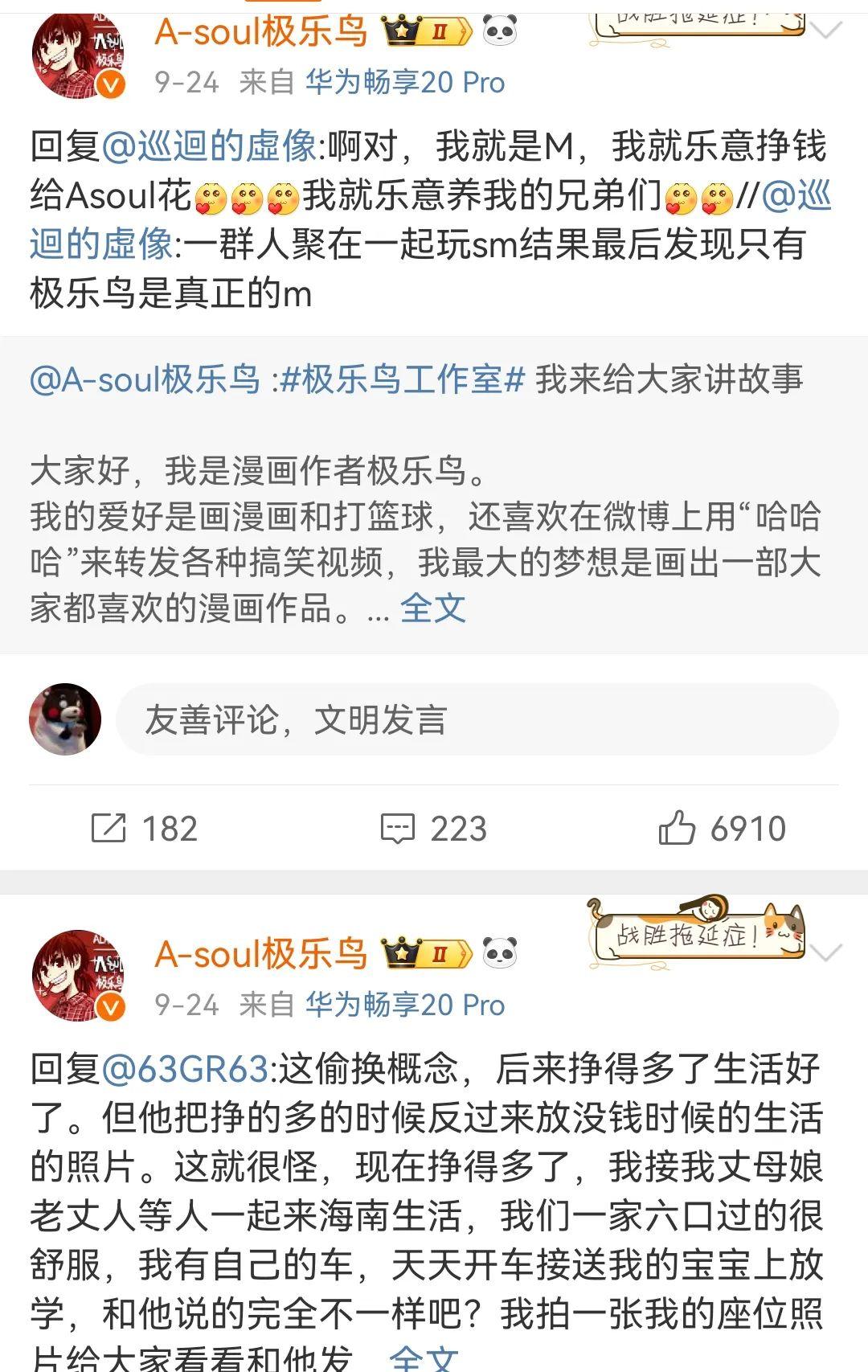Expand 全文 in the quoted 极乐鸟 post

[x=433, y=608]
